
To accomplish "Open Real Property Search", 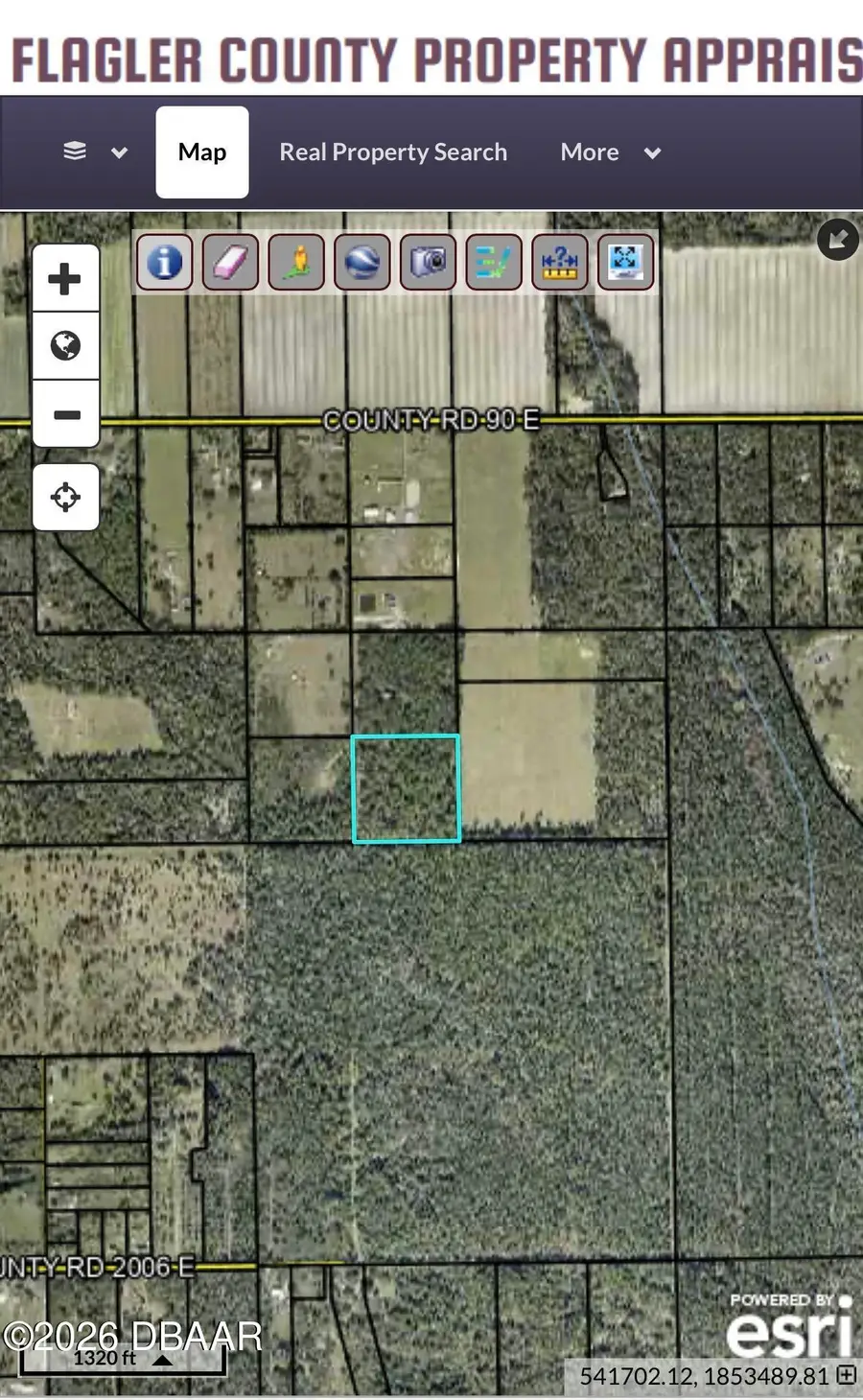I will point(393,152).
